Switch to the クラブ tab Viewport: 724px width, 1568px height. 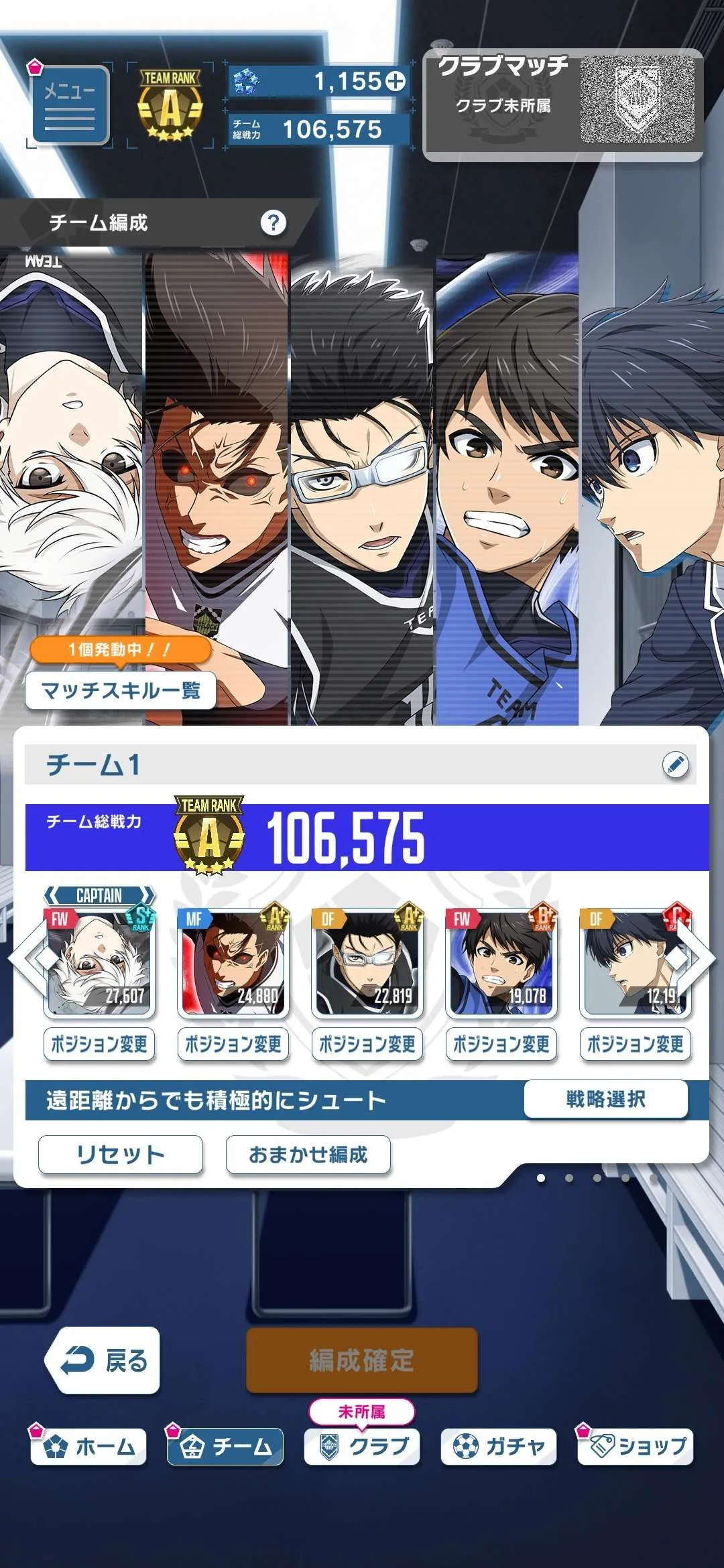pos(362,1447)
